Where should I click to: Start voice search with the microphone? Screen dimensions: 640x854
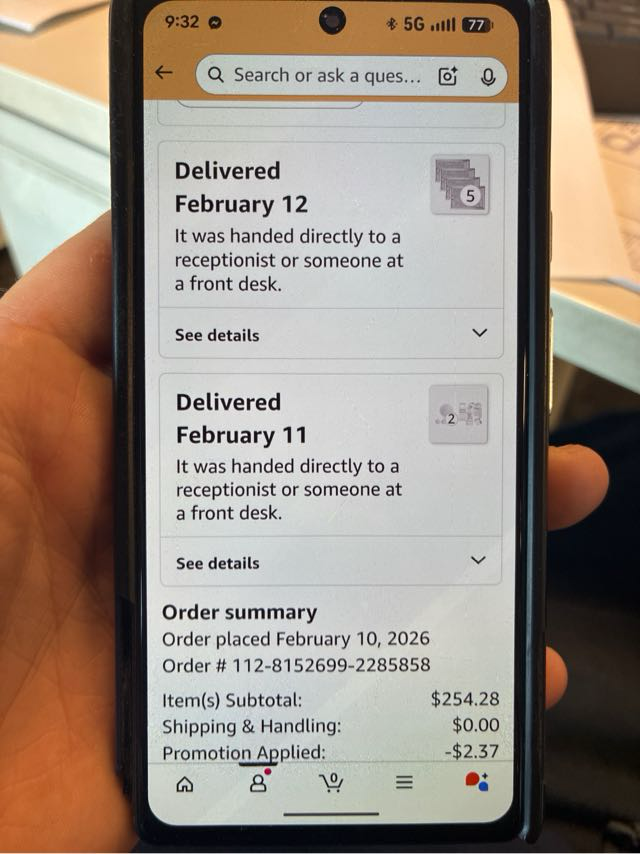pos(488,76)
